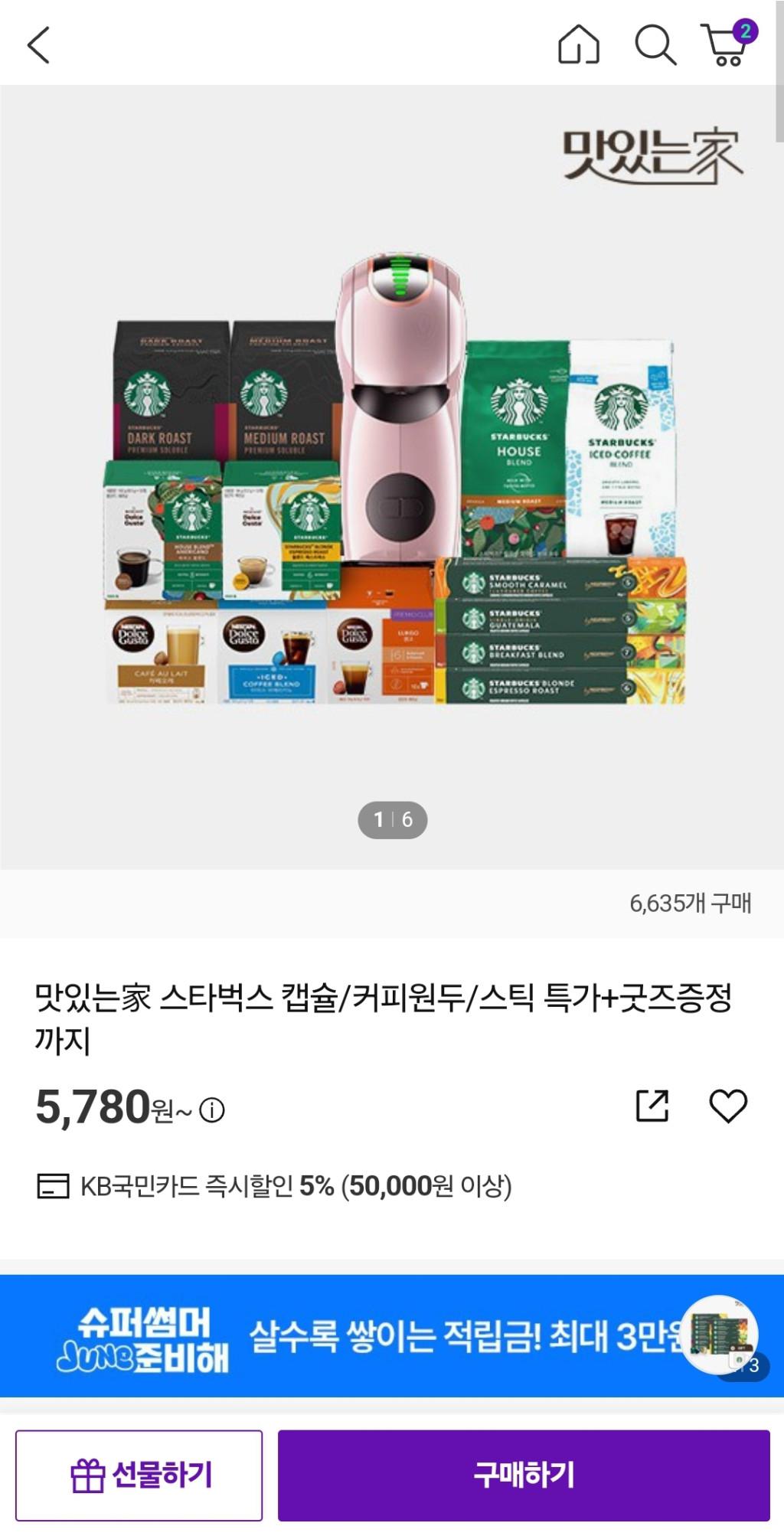This screenshot has height=1536, width=784.
Task: Add product to wishlist heart
Action: click(727, 1106)
